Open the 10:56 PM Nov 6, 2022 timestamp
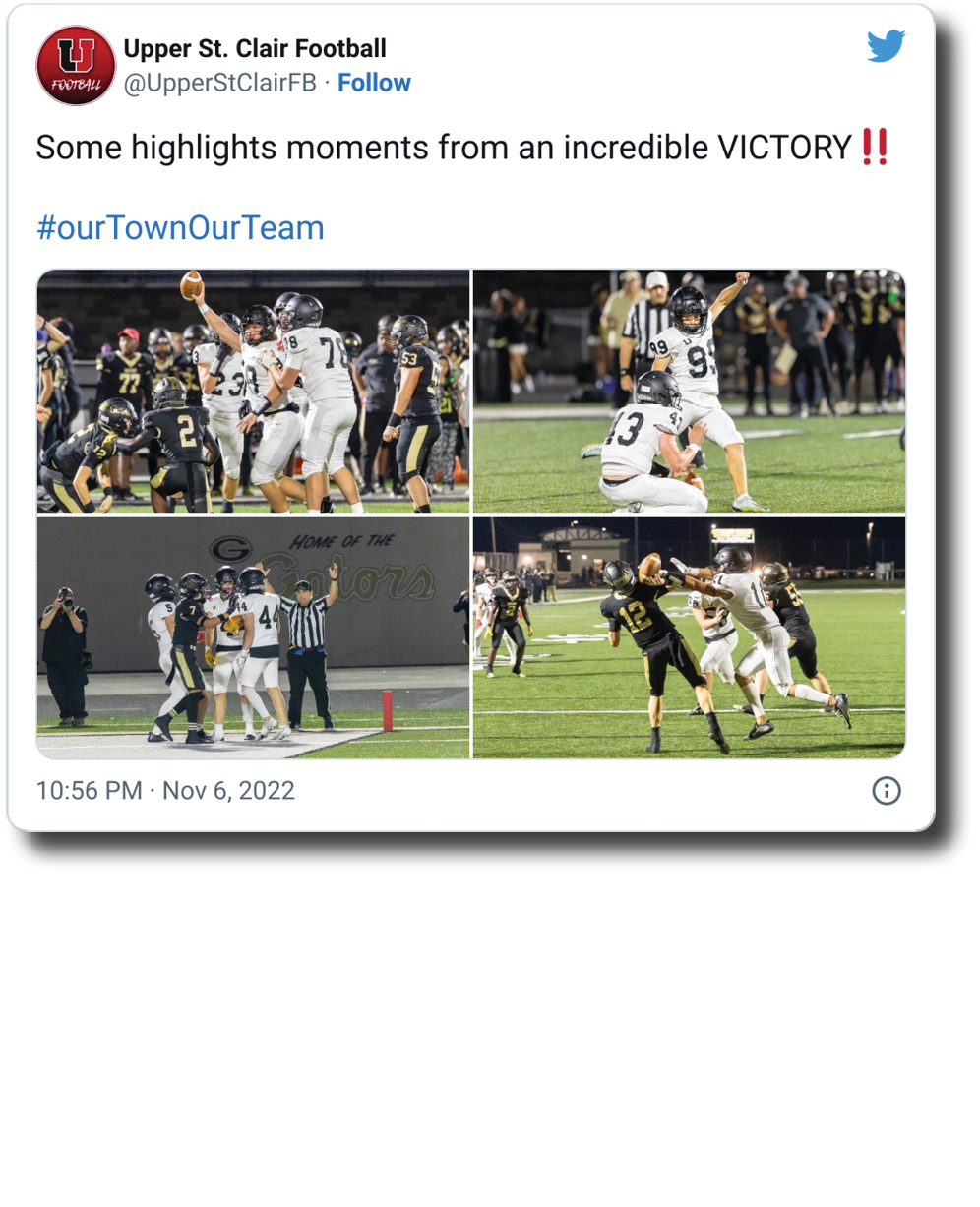 click(x=165, y=791)
